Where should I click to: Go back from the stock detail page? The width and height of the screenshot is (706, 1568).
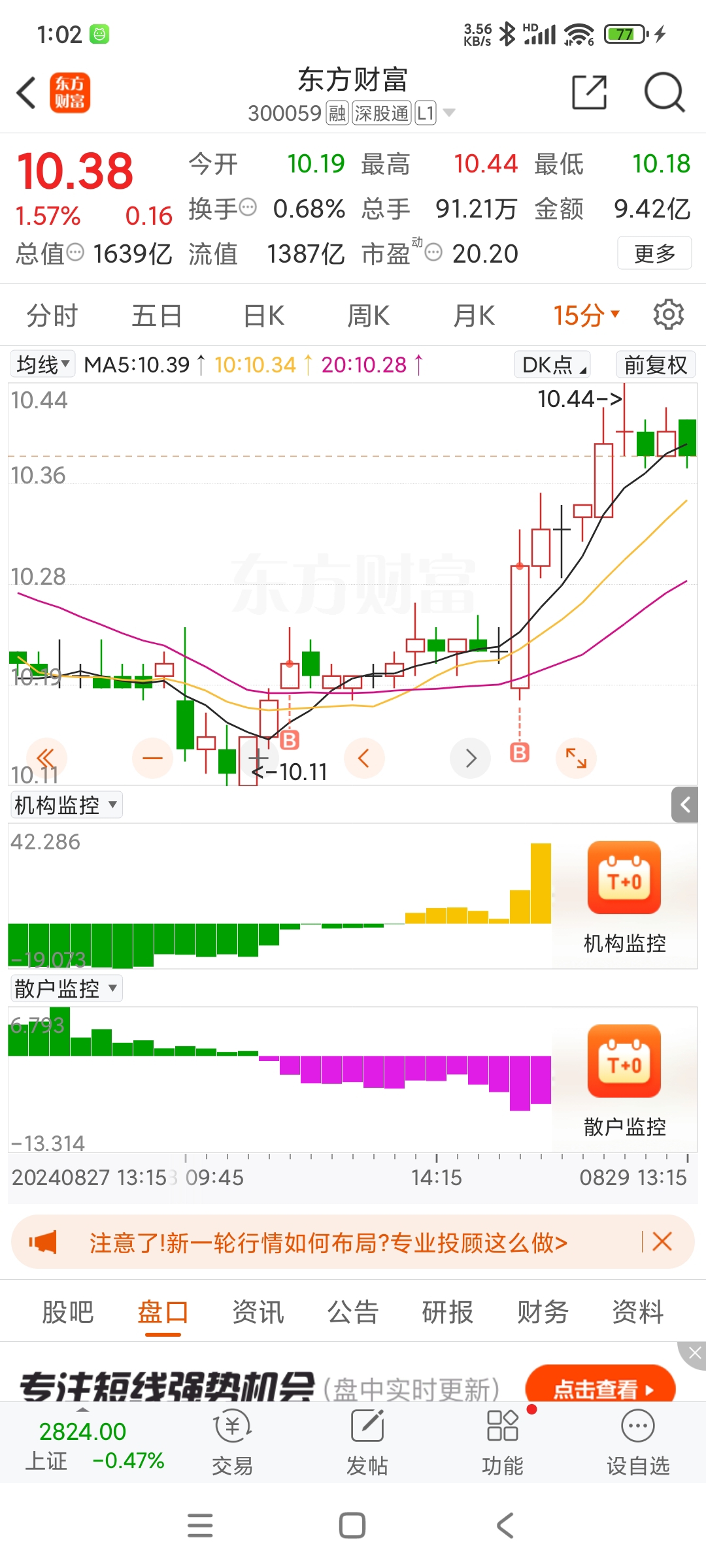27,93
